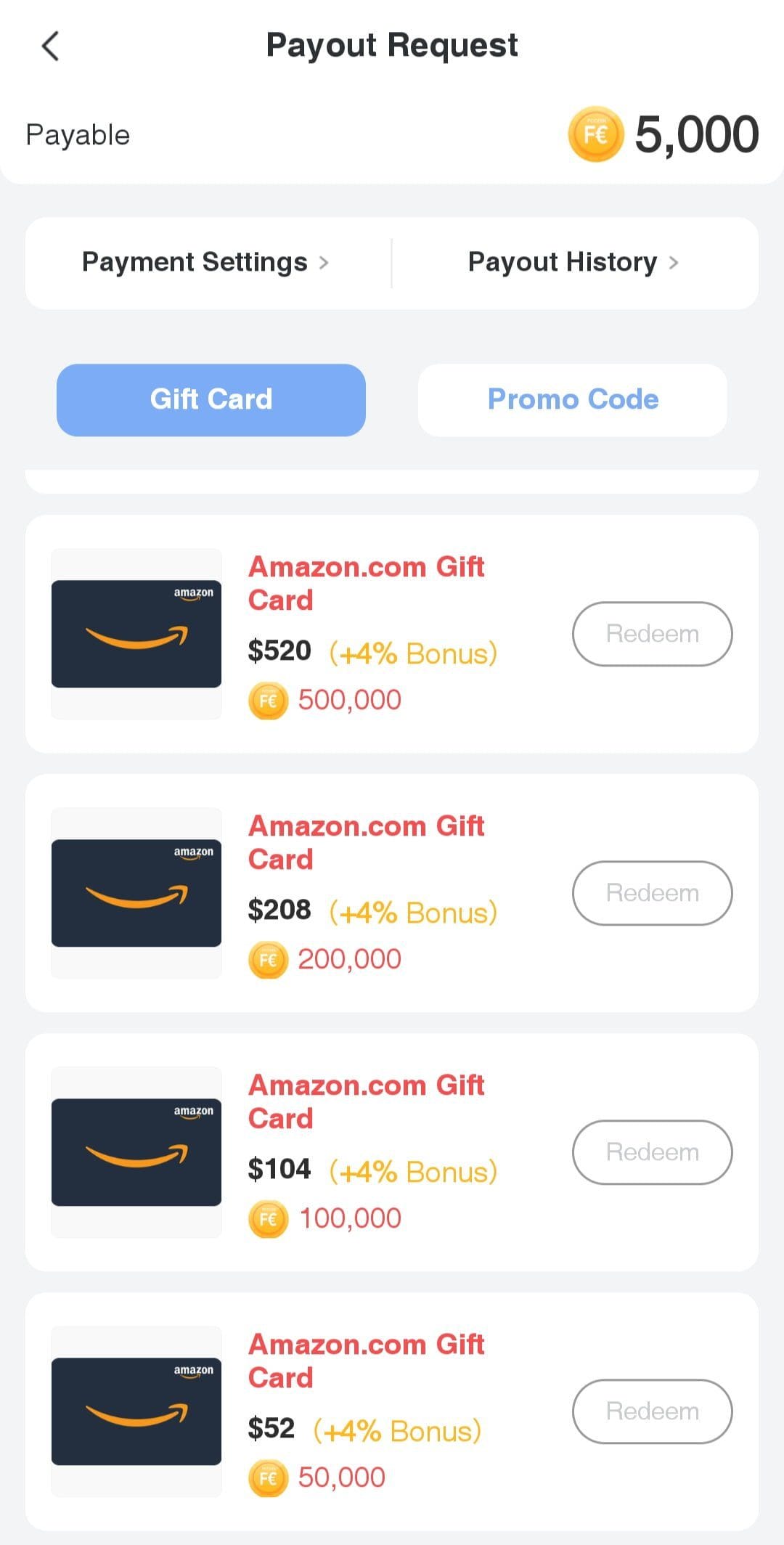Redeem the $104 Amazon gift card
This screenshot has height=1545, width=784.
coord(653,1152)
